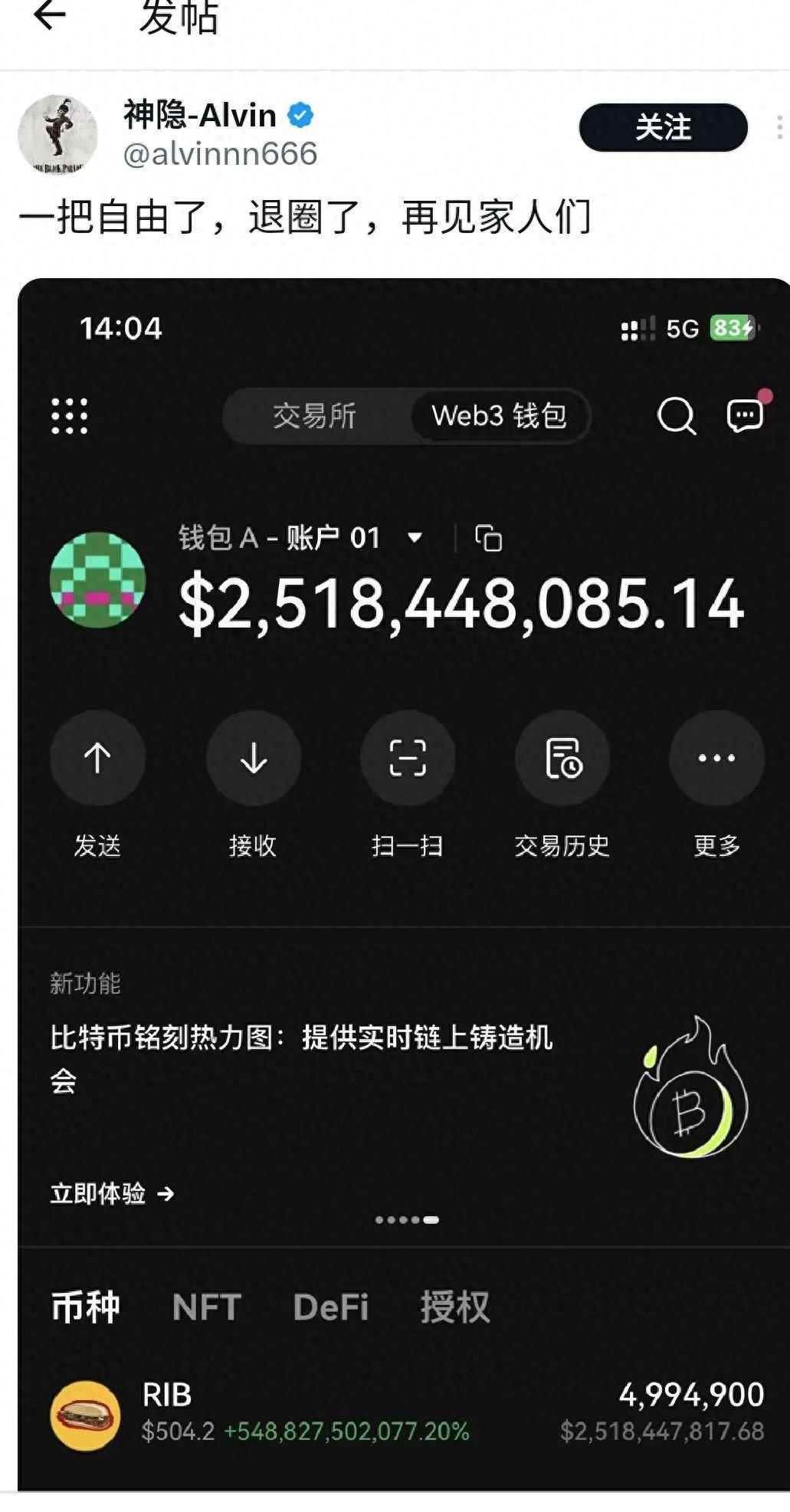Open 交易历史 transaction history
Screen dimensions: 790x1512
tap(562, 757)
